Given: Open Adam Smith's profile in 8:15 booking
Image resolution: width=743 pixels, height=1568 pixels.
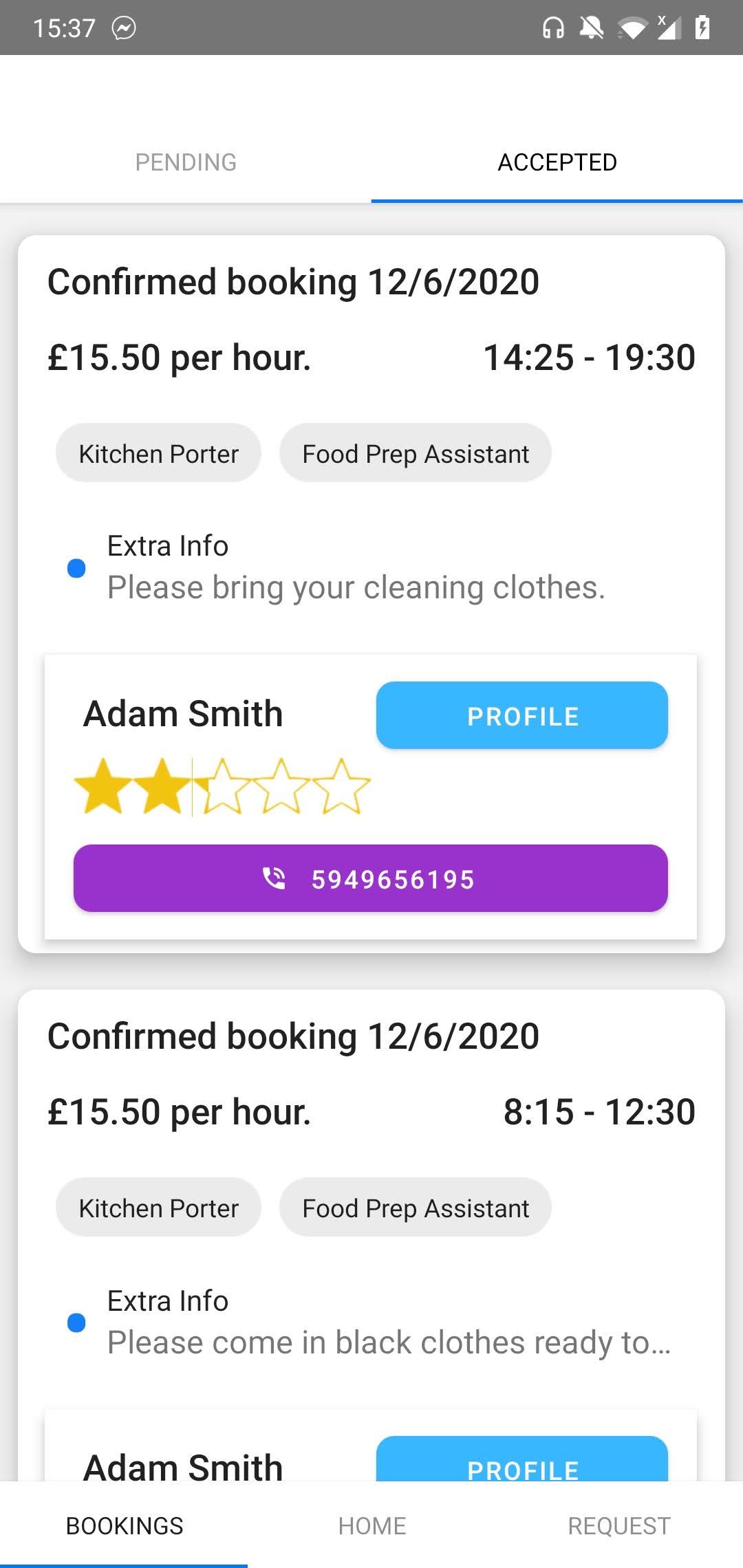Looking at the screenshot, I should point(522,1459).
